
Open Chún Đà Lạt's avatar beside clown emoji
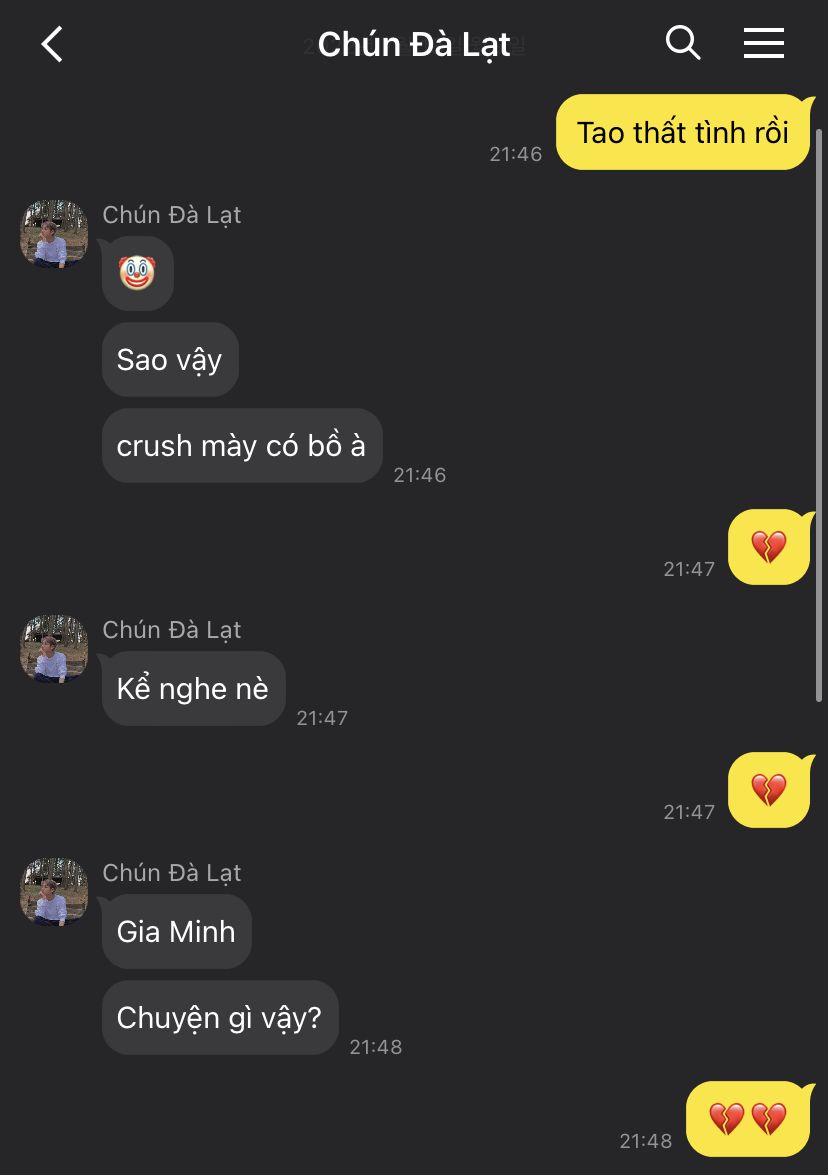click(x=54, y=235)
